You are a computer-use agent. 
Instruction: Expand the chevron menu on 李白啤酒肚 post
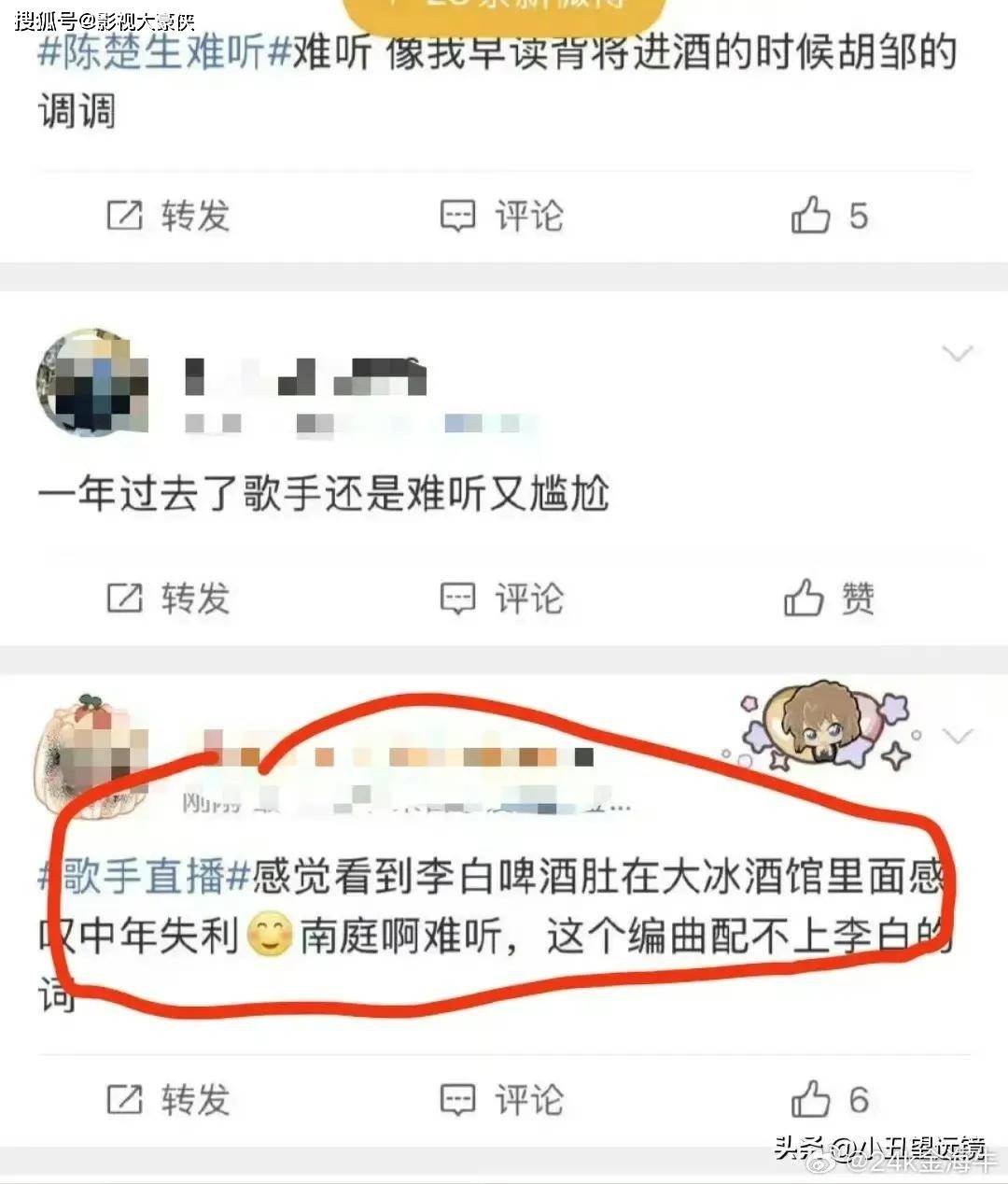[958, 737]
